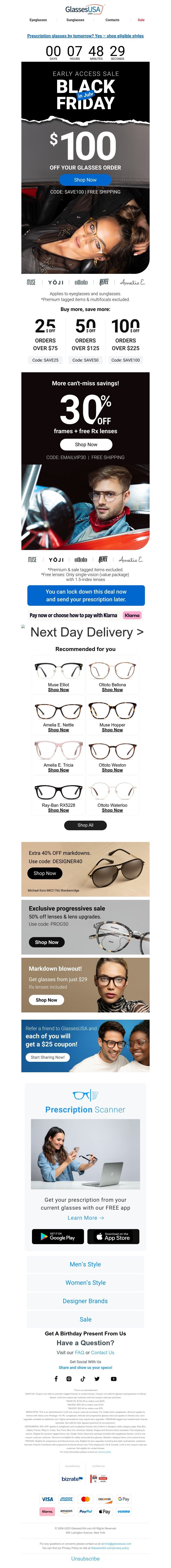171x1568 pixels.
Task: Shop Now in Exclusive progressives sale
Action: point(46,942)
